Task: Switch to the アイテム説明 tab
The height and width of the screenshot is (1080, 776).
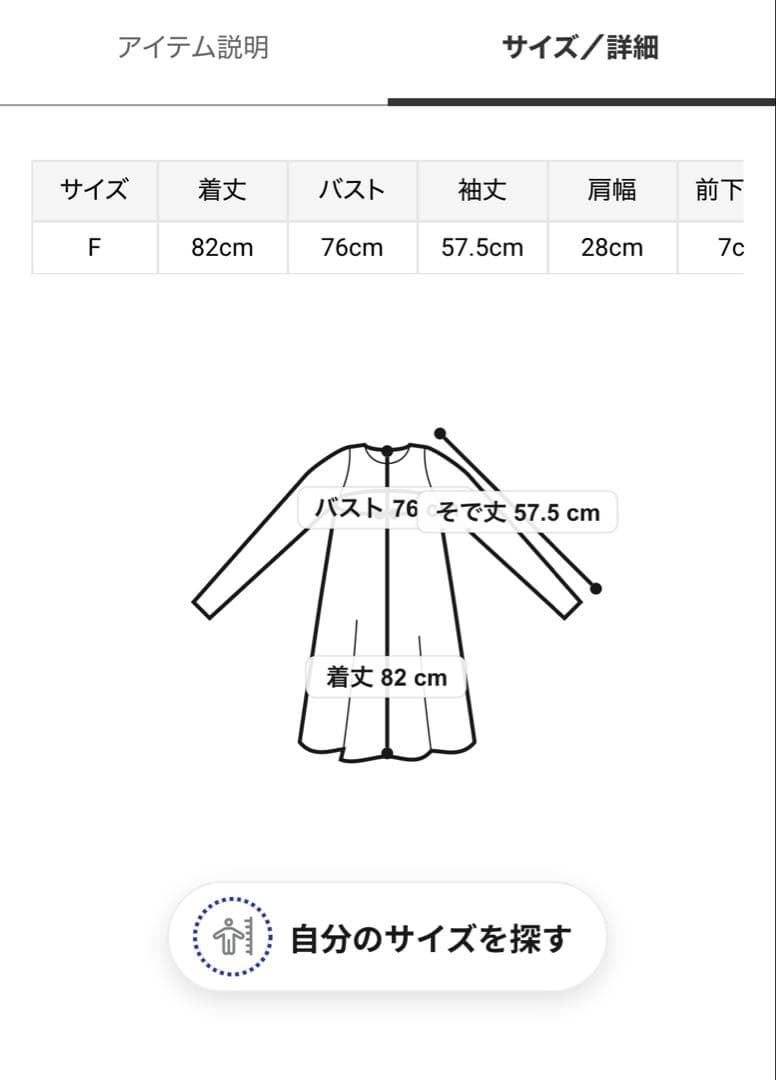Action: pos(193,45)
